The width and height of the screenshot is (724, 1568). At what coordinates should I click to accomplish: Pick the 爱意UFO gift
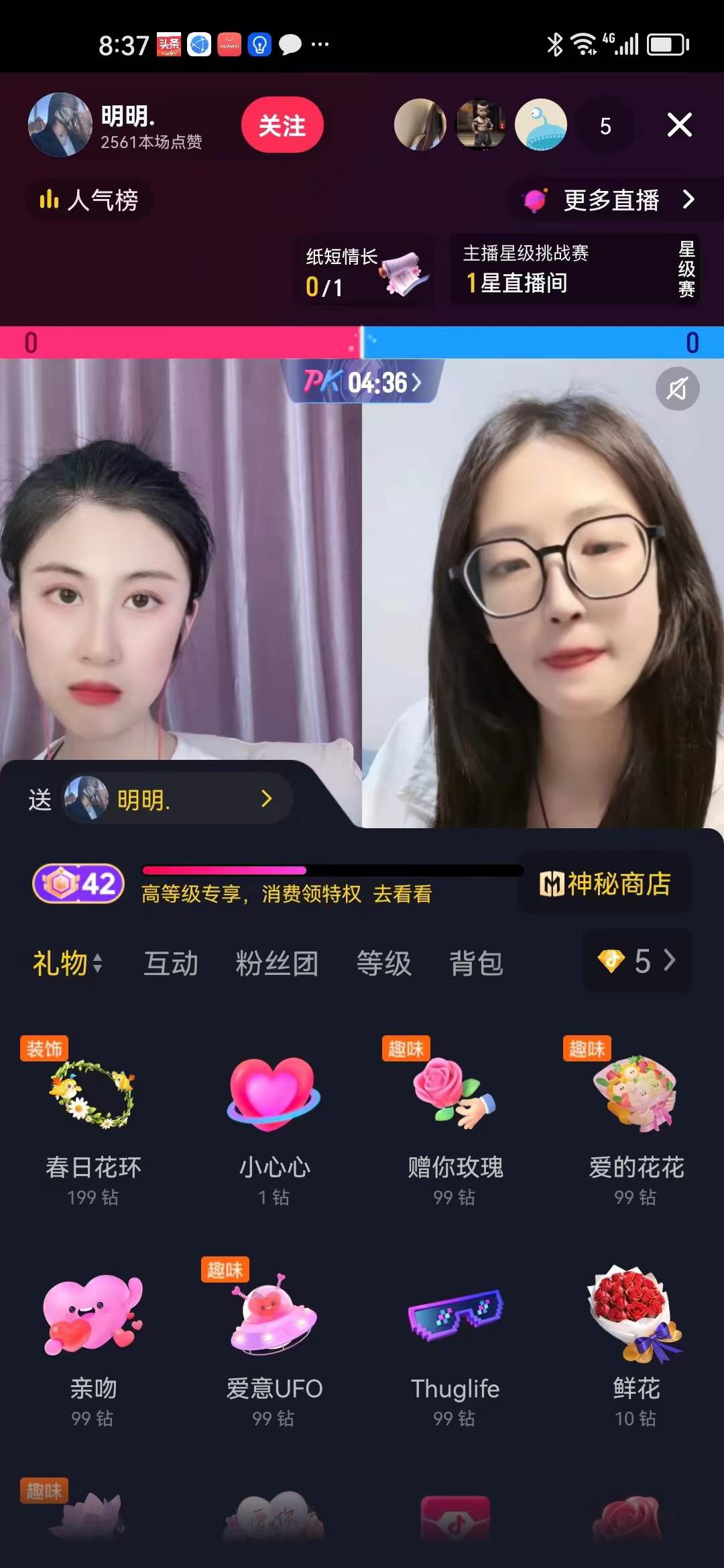click(x=274, y=1340)
